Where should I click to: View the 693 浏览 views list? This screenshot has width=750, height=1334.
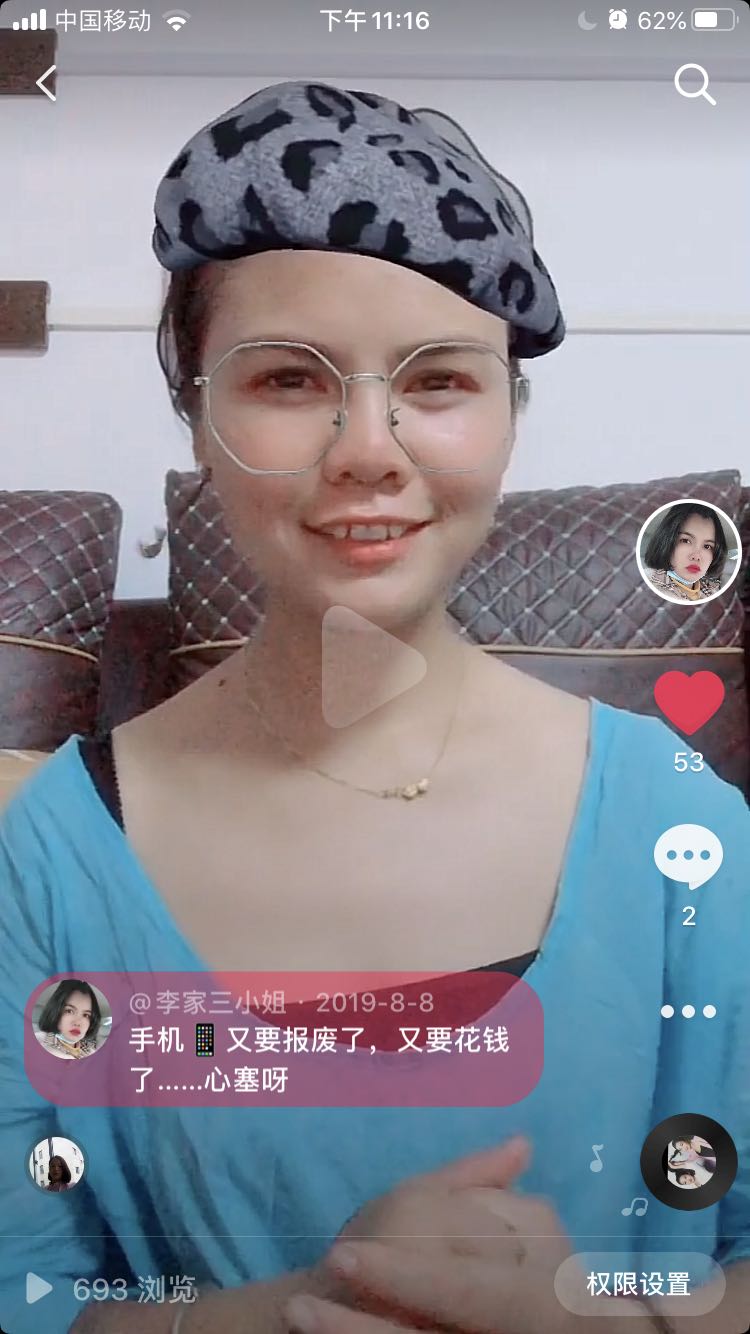point(112,1289)
